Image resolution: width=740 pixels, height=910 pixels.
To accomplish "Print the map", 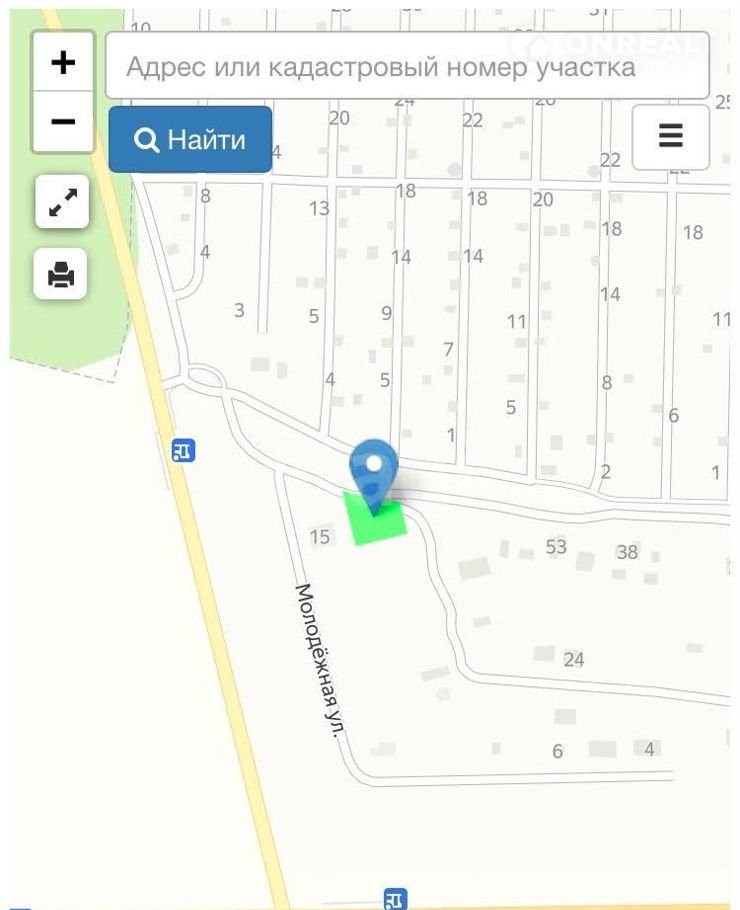I will coord(62,273).
